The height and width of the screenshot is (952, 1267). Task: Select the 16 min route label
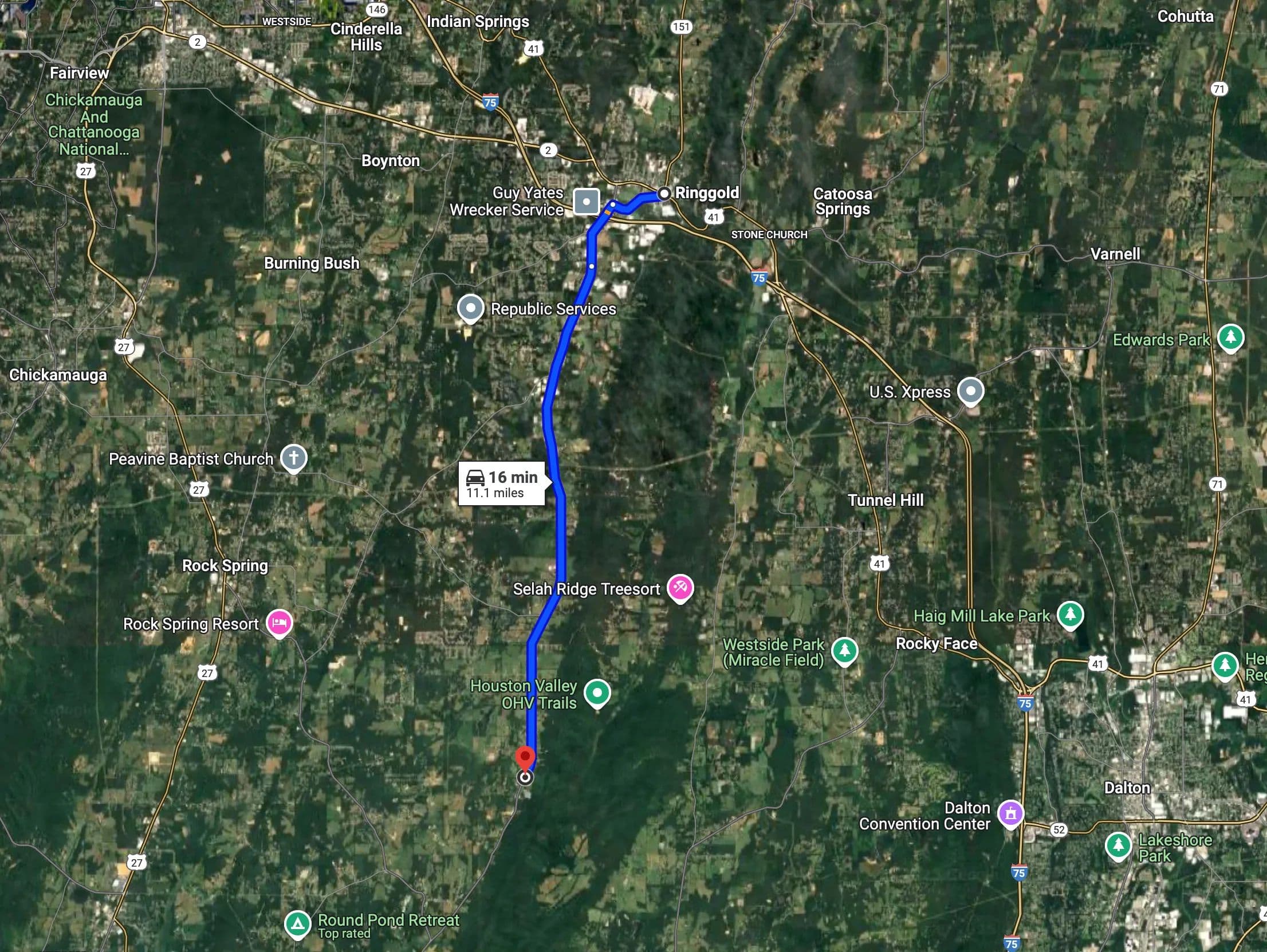(x=502, y=484)
